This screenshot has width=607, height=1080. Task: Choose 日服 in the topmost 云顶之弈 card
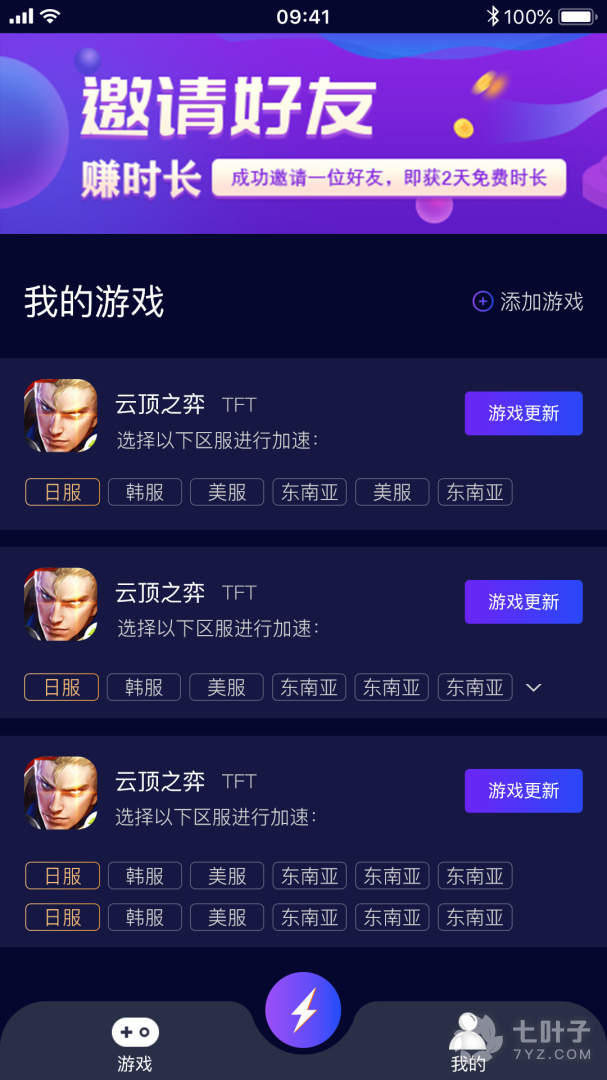pyautogui.click(x=63, y=492)
